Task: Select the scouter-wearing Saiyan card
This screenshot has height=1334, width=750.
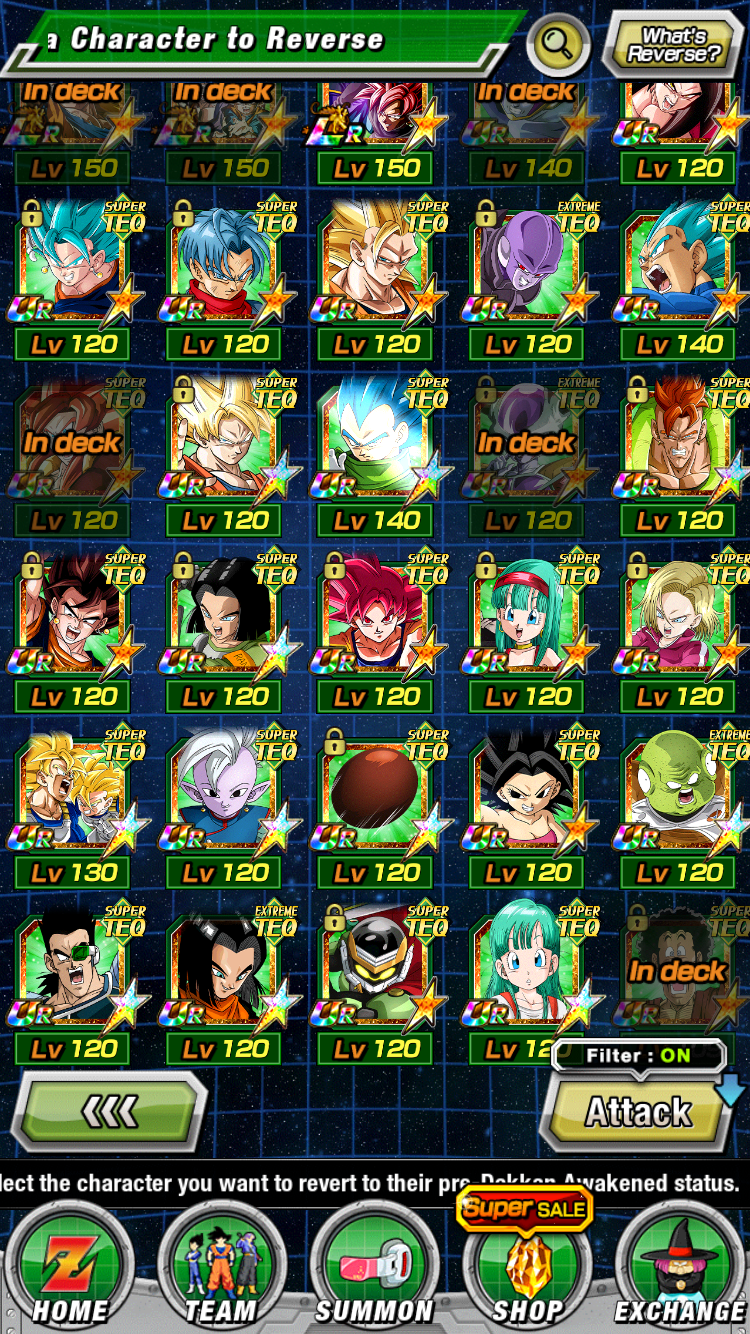Action: point(74,976)
